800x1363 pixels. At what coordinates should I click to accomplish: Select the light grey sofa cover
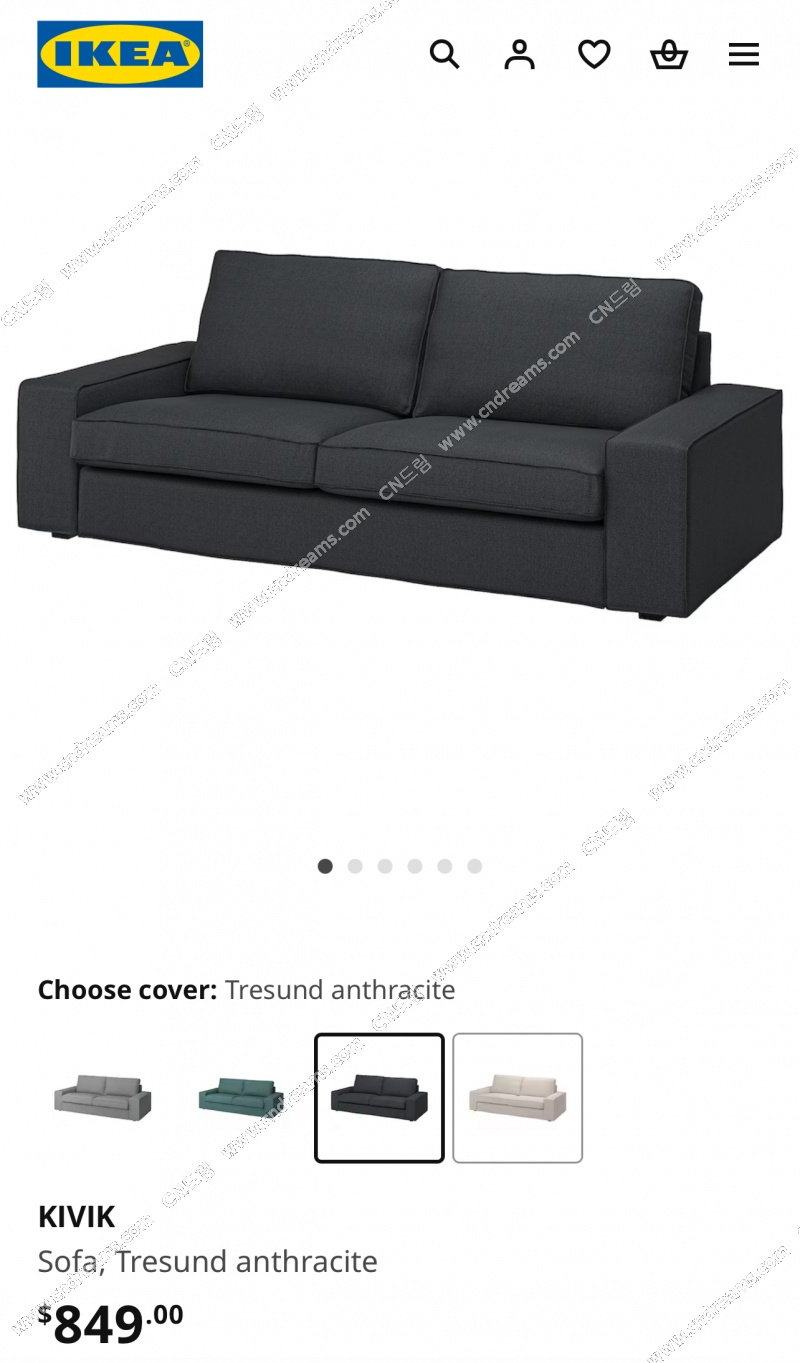coord(102,1098)
